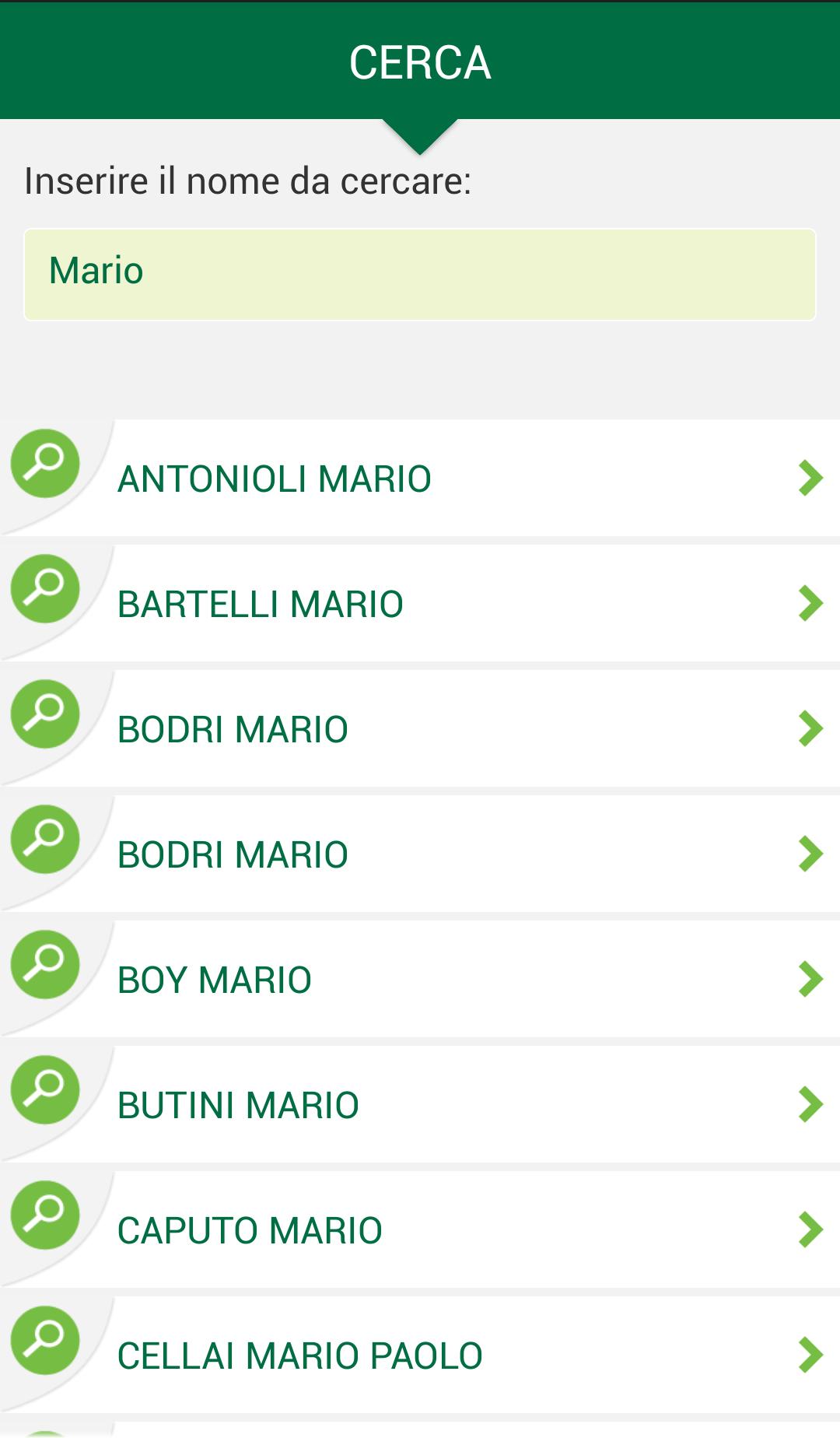The height and width of the screenshot is (1438, 840).
Task: Open the CELLAI MARIO PAOLO result
Action: [x=420, y=1356]
